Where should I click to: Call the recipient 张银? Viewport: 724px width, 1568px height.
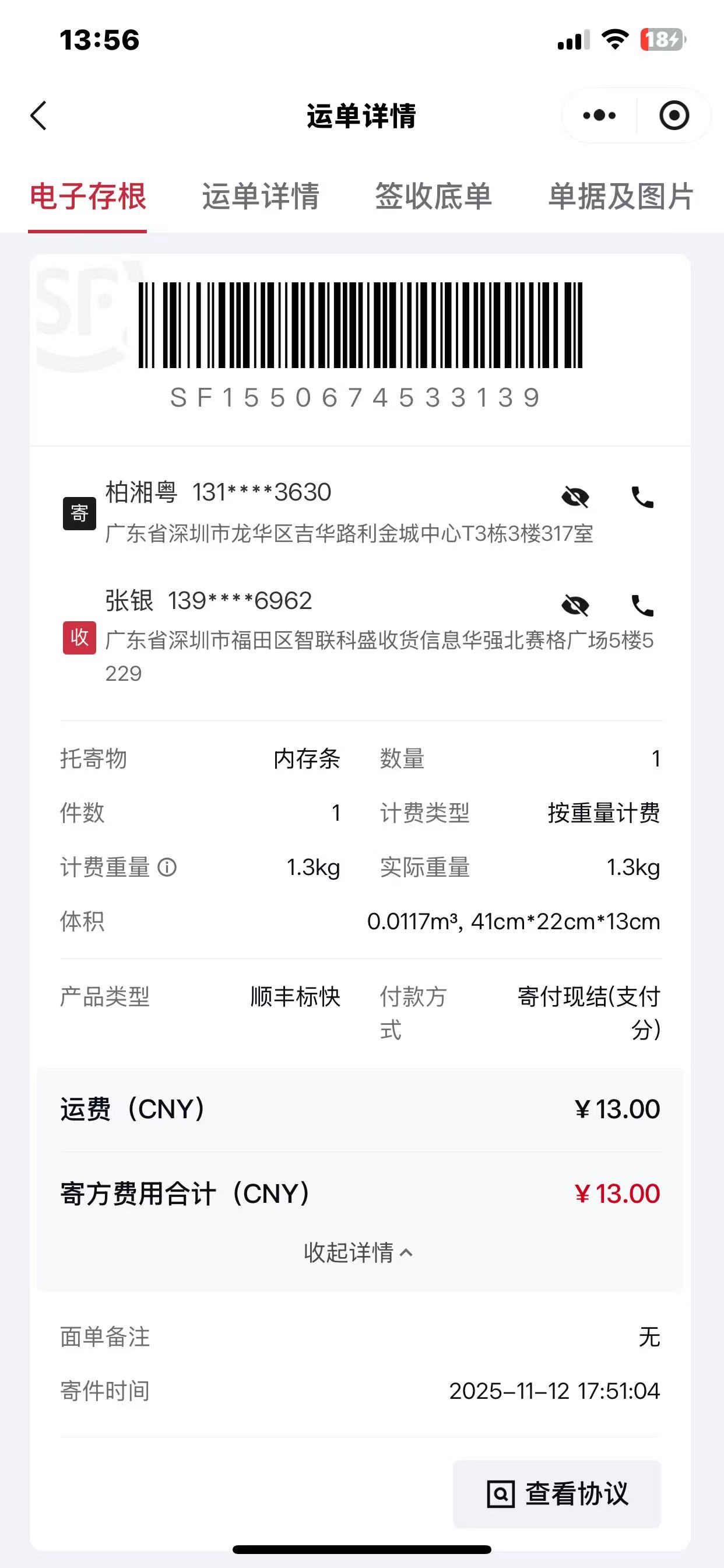pos(642,605)
